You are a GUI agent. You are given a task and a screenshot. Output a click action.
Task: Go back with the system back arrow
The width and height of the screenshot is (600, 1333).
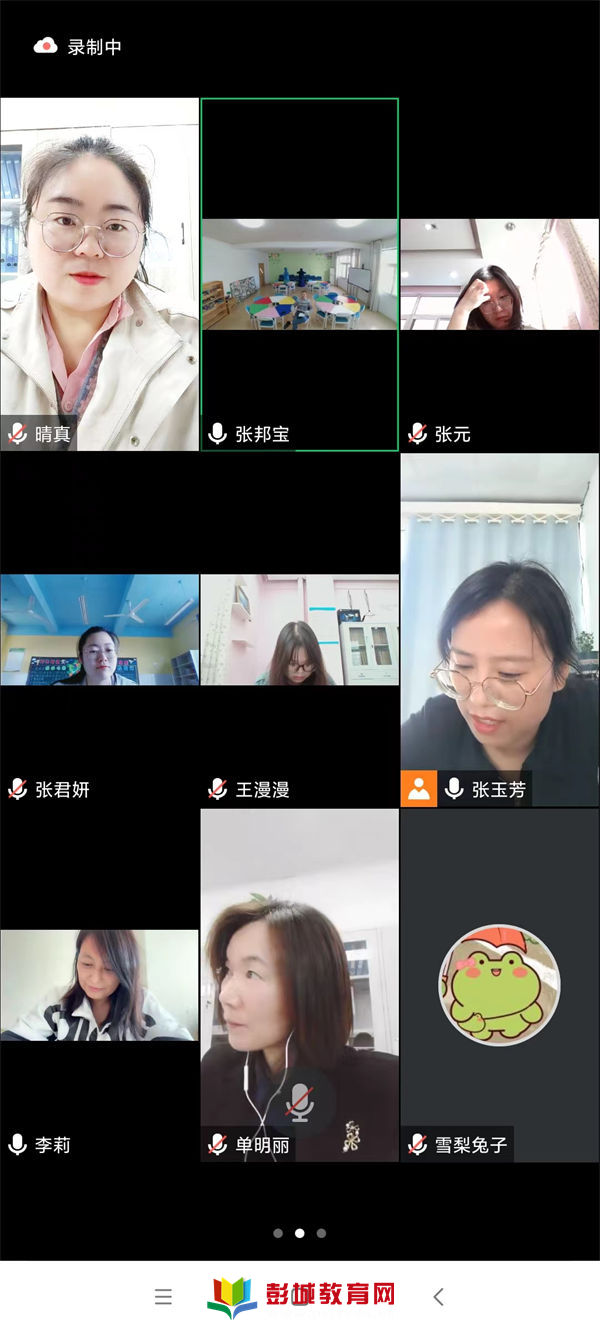438,1297
